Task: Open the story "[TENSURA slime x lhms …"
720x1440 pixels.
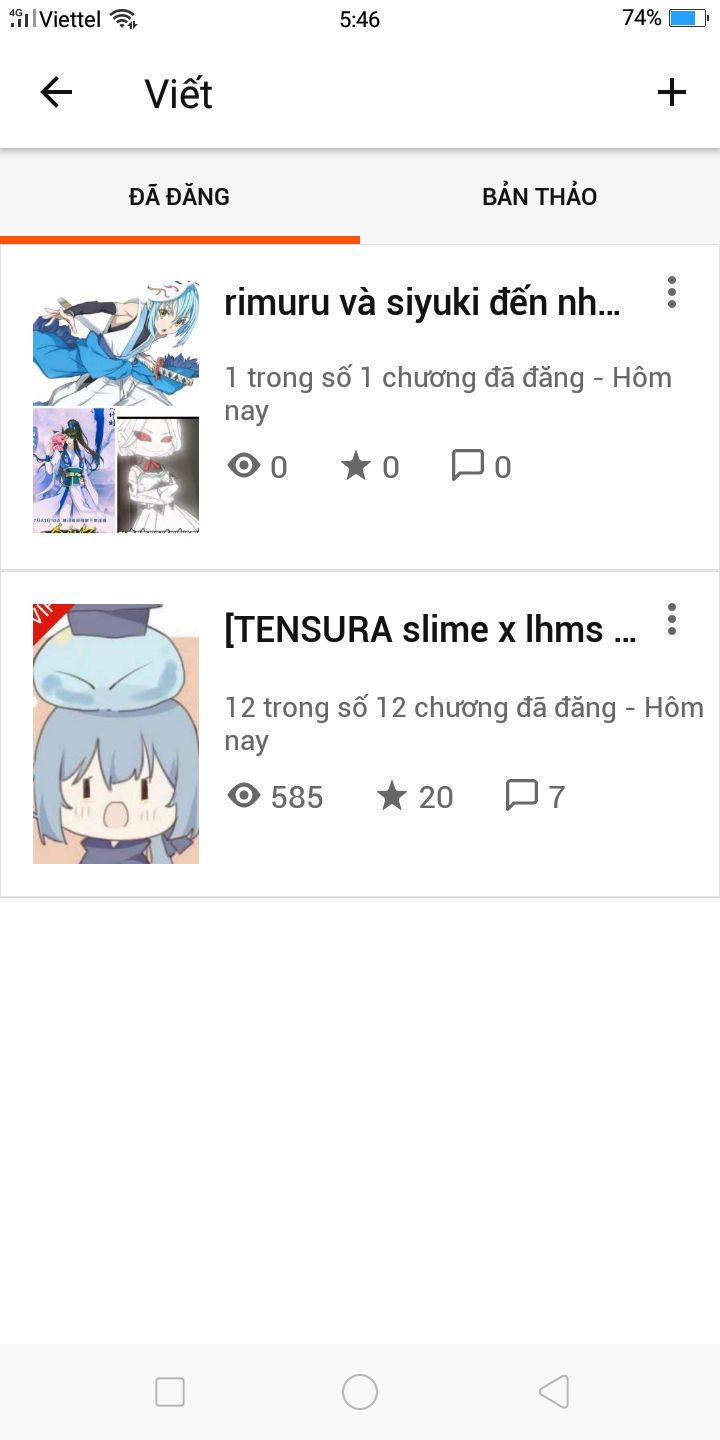Action: tap(430, 630)
